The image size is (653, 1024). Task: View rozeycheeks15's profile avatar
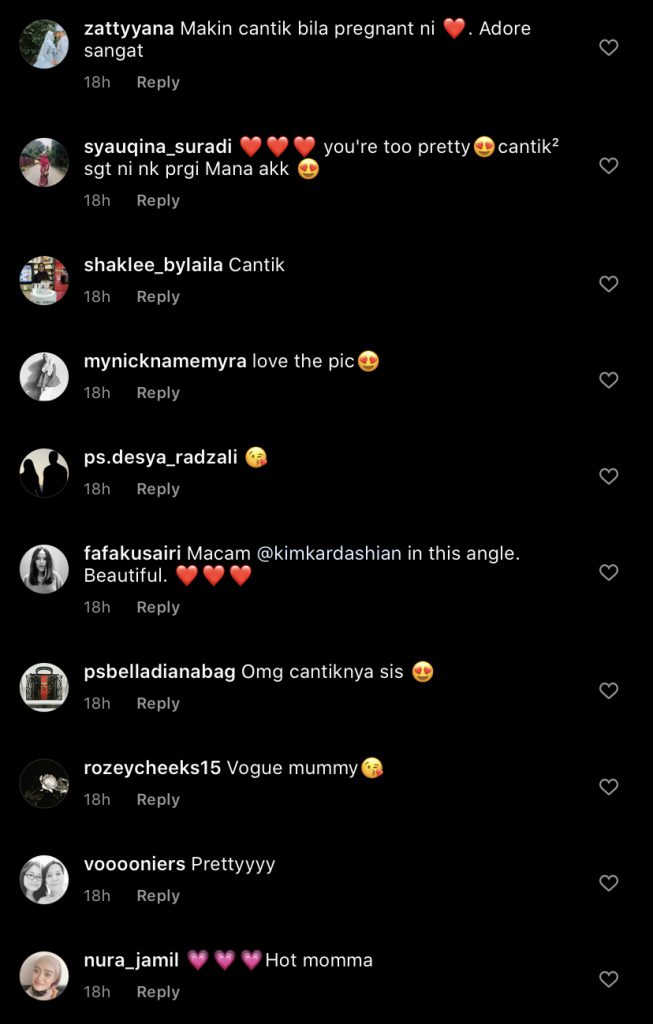pos(44,783)
